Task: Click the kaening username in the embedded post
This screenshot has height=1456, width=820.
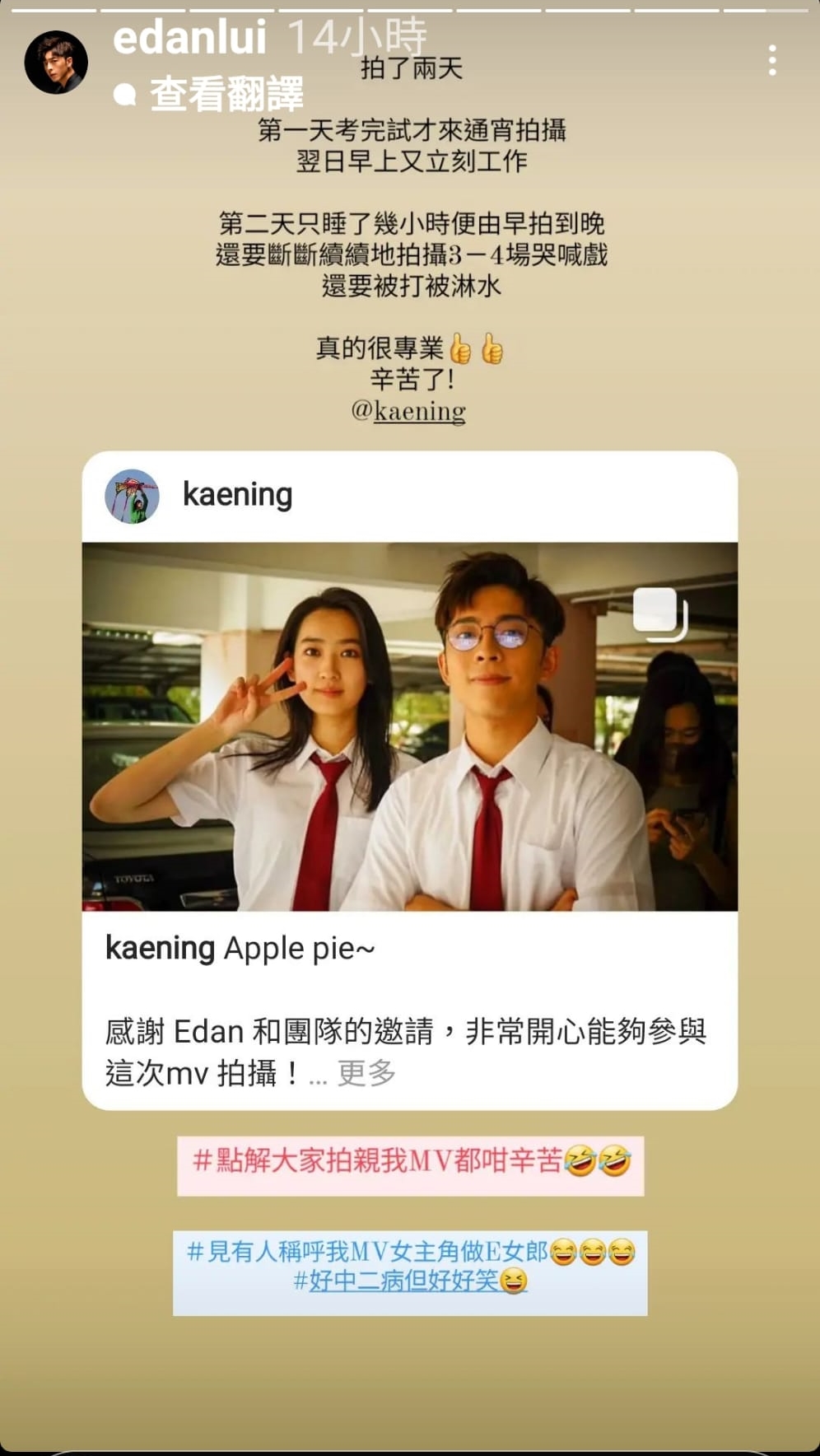Action: 236,495
